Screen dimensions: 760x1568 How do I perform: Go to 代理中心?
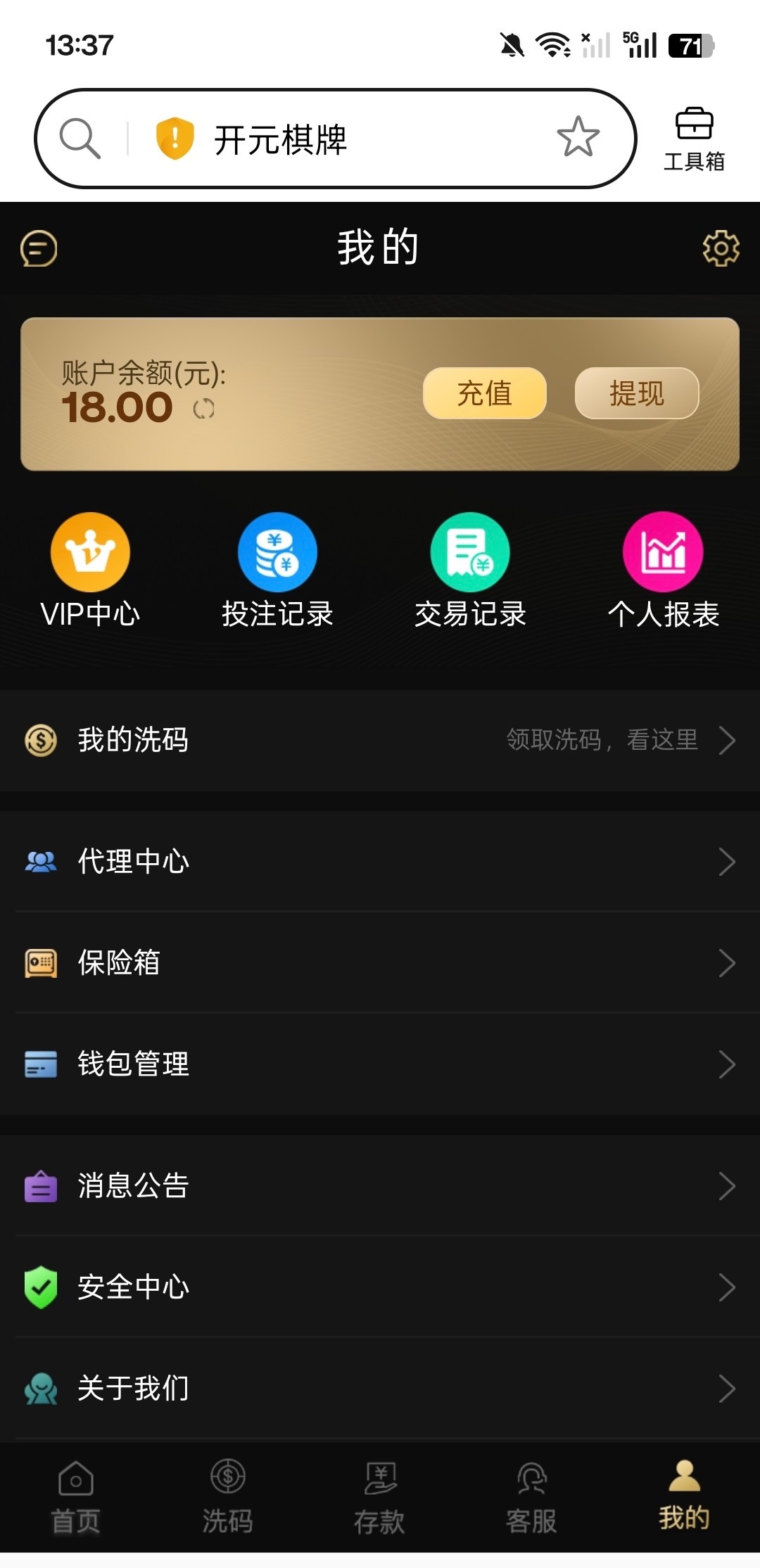tap(380, 862)
